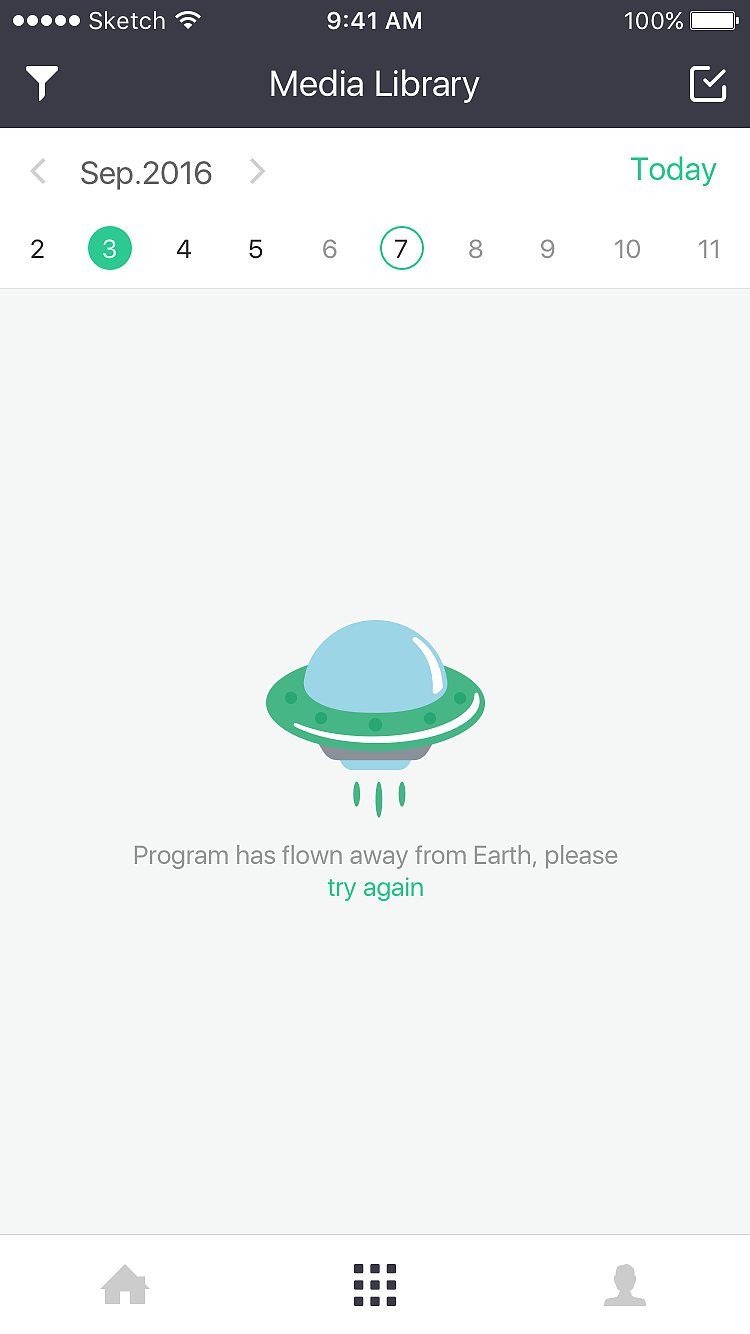Select day 10 in the date strip
The height and width of the screenshot is (1334, 750).
pyautogui.click(x=627, y=249)
